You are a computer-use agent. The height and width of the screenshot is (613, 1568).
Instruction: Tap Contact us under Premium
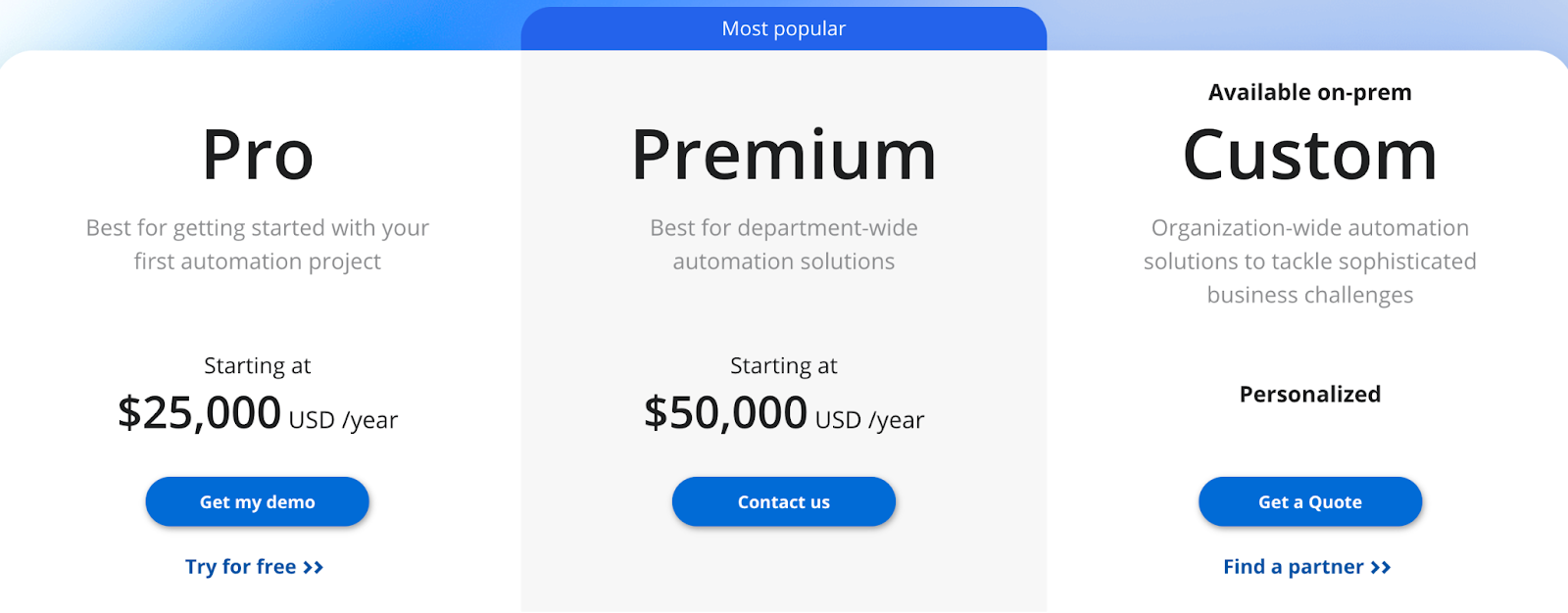click(x=783, y=501)
